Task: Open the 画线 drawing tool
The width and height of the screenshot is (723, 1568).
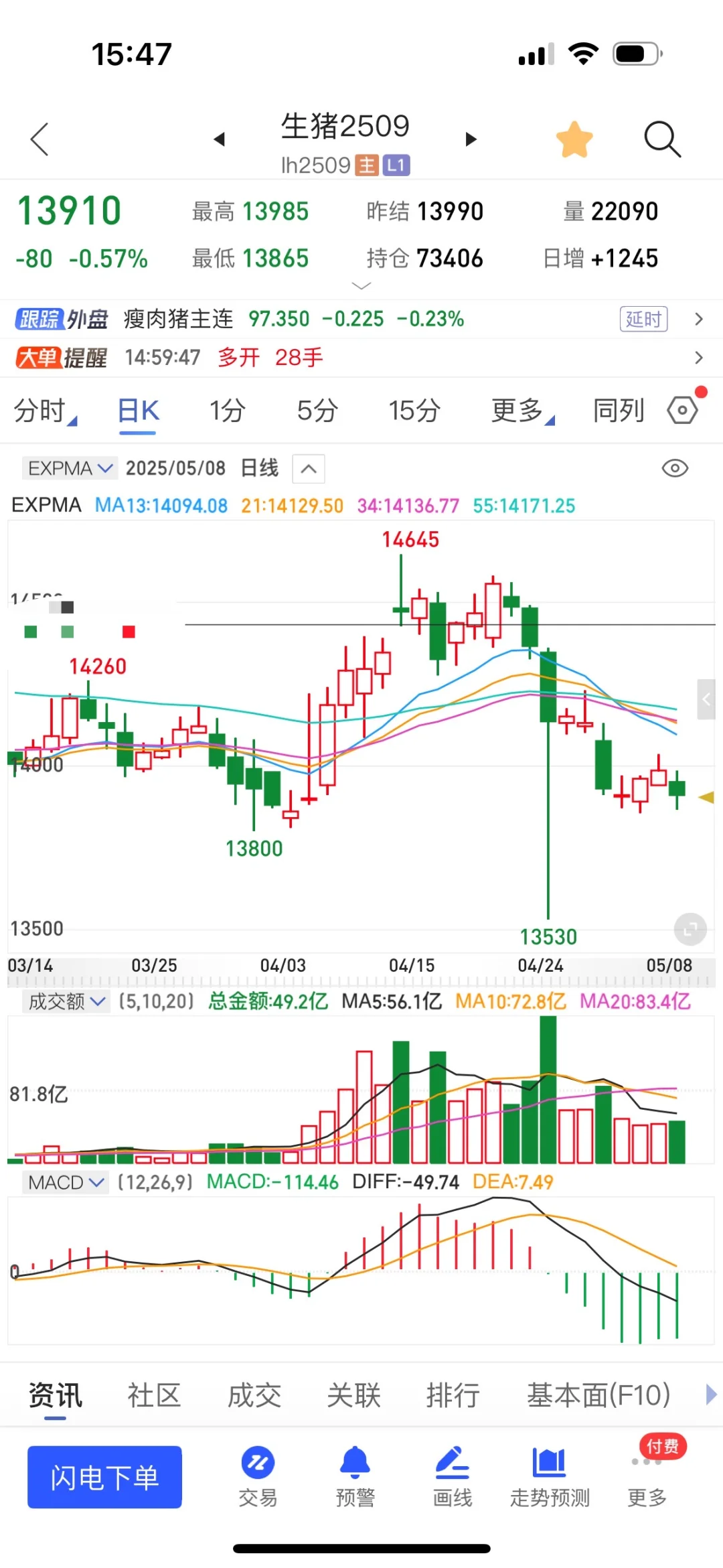Action: point(453,1478)
